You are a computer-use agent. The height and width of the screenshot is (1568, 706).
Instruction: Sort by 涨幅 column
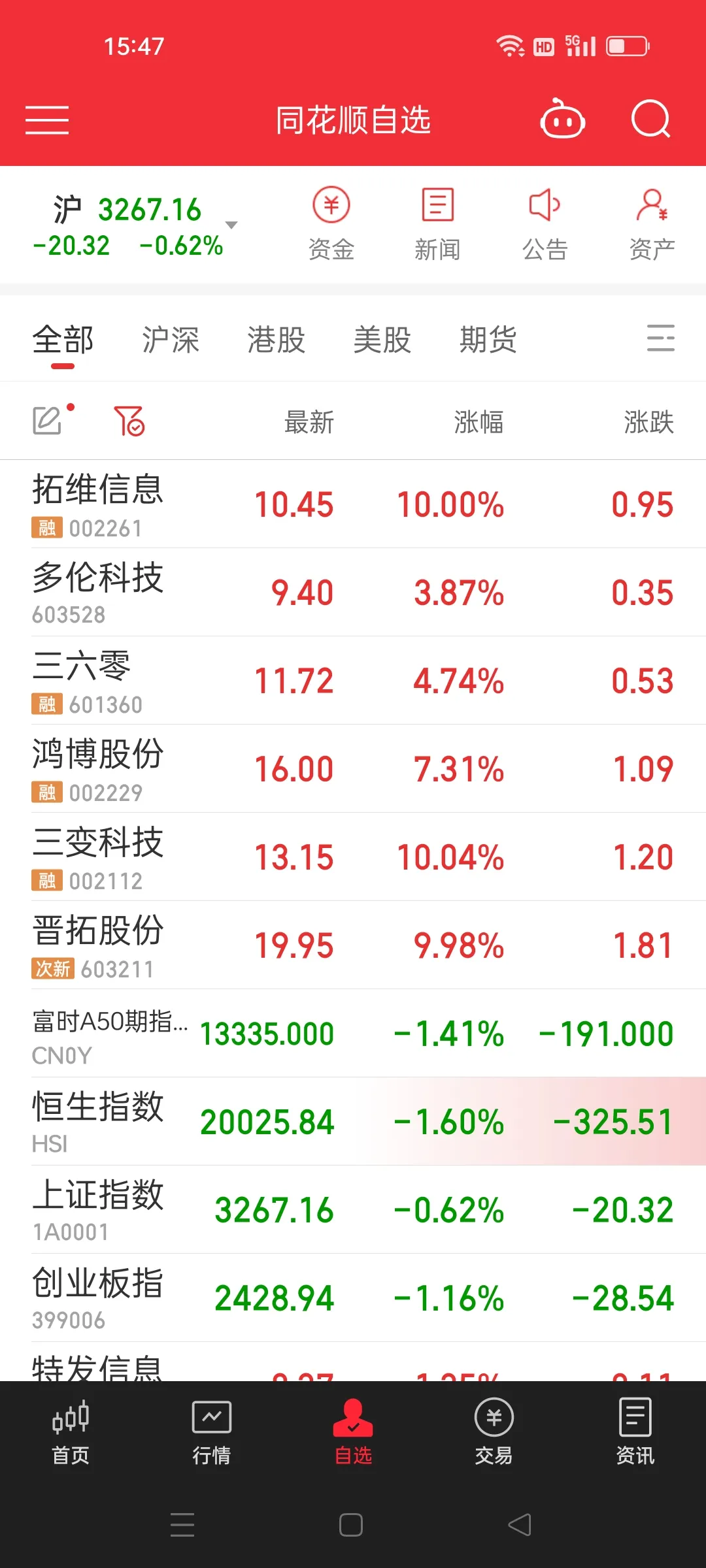tap(479, 422)
